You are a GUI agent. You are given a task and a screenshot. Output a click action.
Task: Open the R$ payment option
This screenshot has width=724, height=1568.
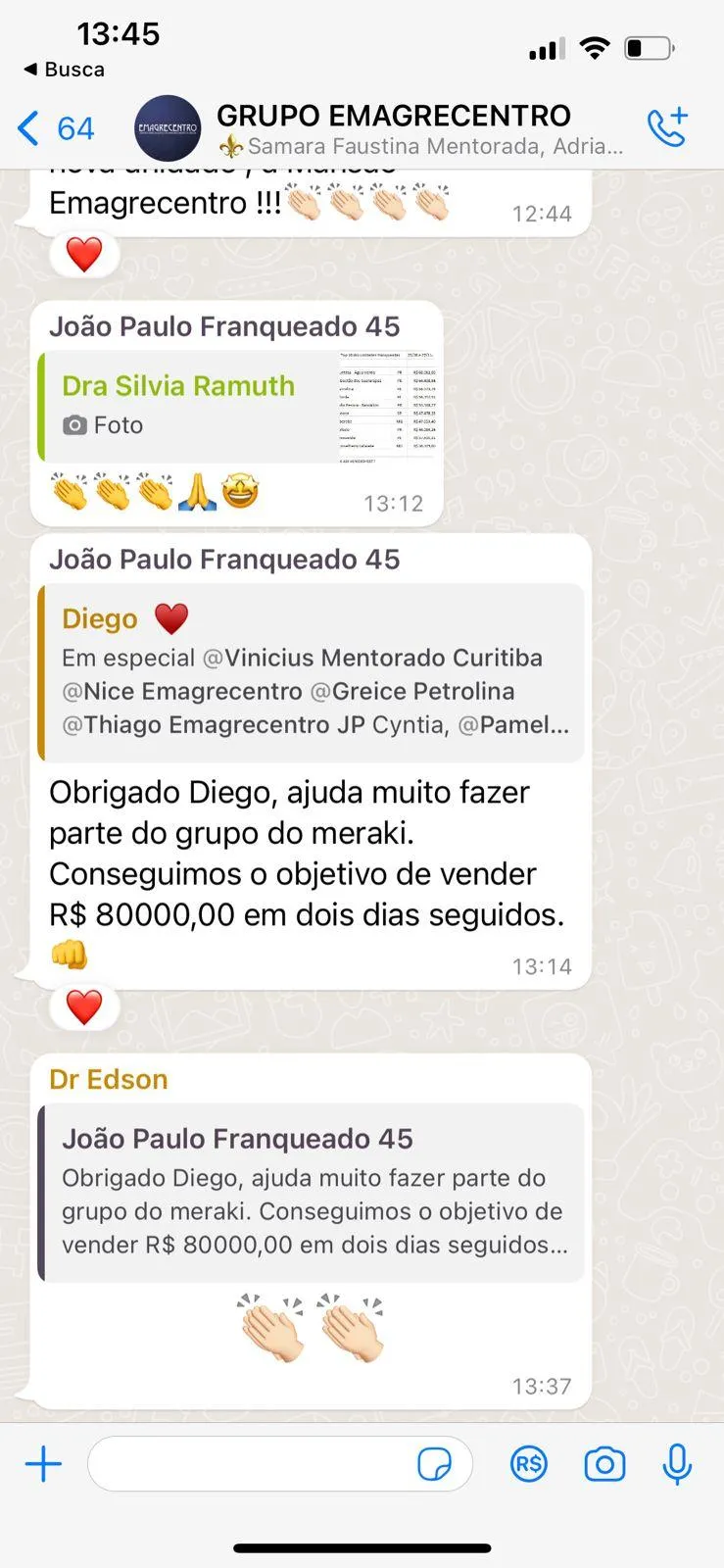click(x=529, y=1465)
